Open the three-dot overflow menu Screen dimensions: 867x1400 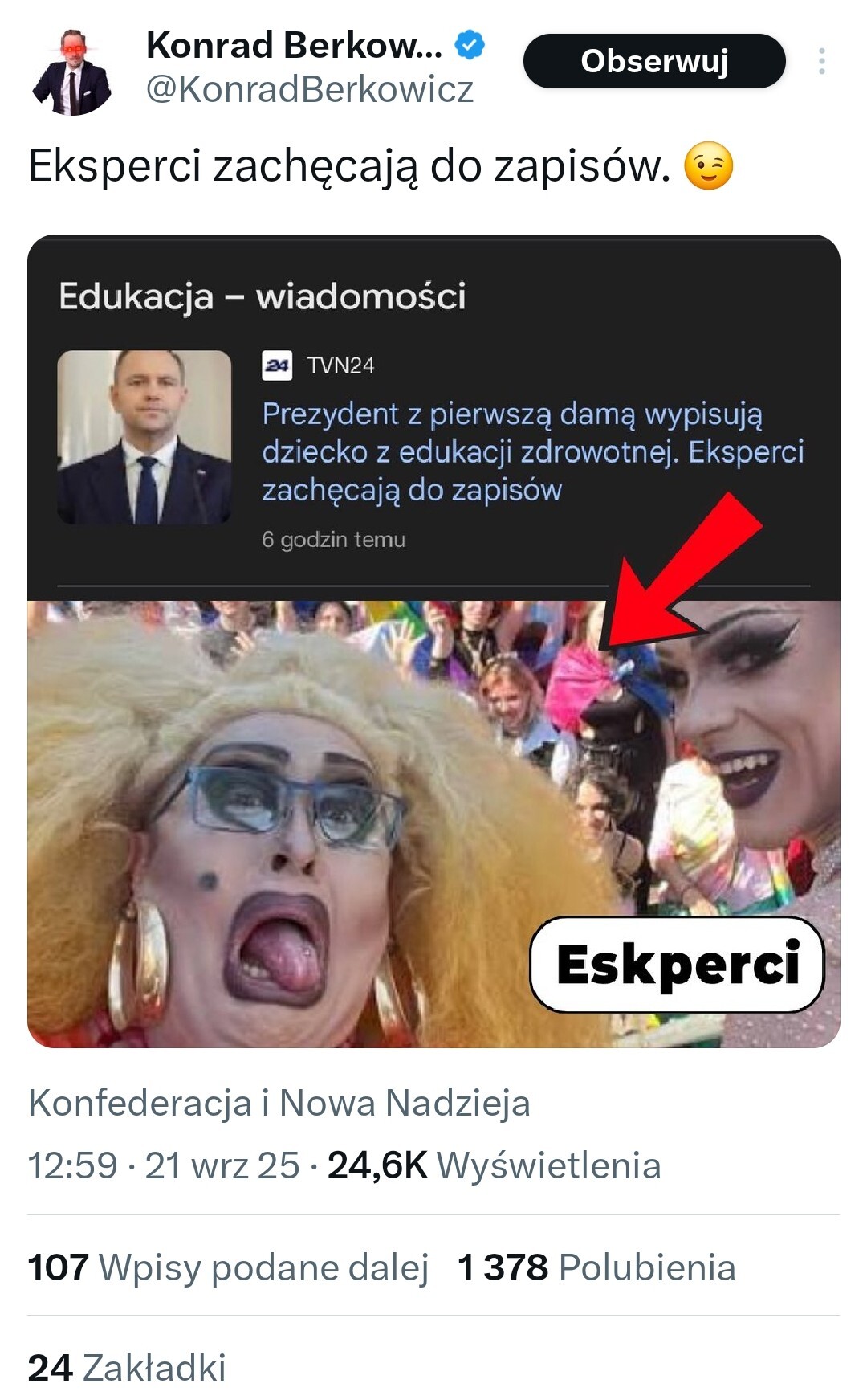pyautogui.click(x=821, y=61)
